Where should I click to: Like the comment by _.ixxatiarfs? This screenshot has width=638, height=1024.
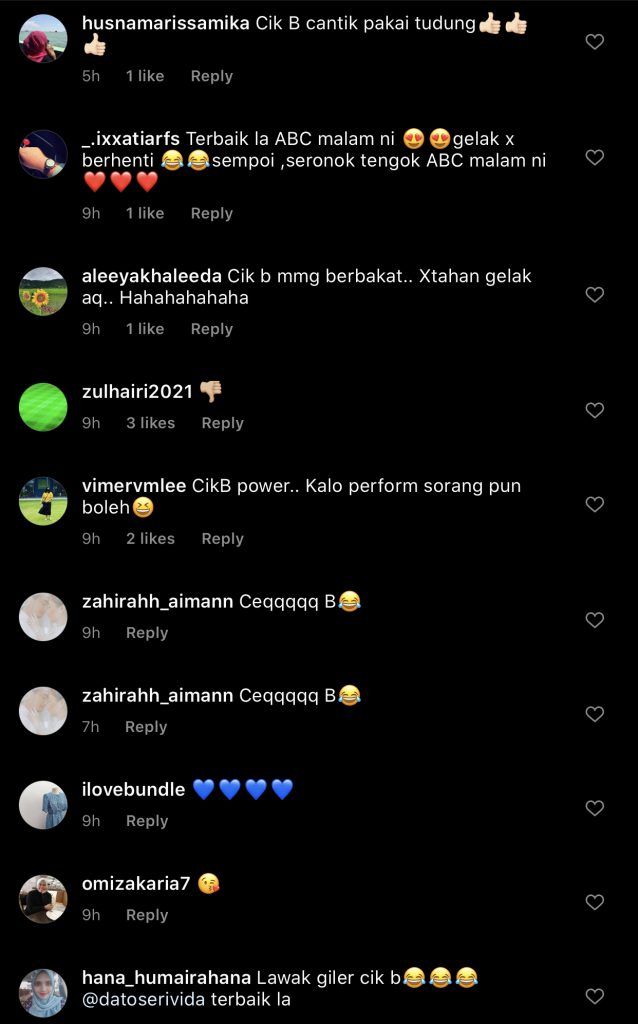tap(595, 157)
